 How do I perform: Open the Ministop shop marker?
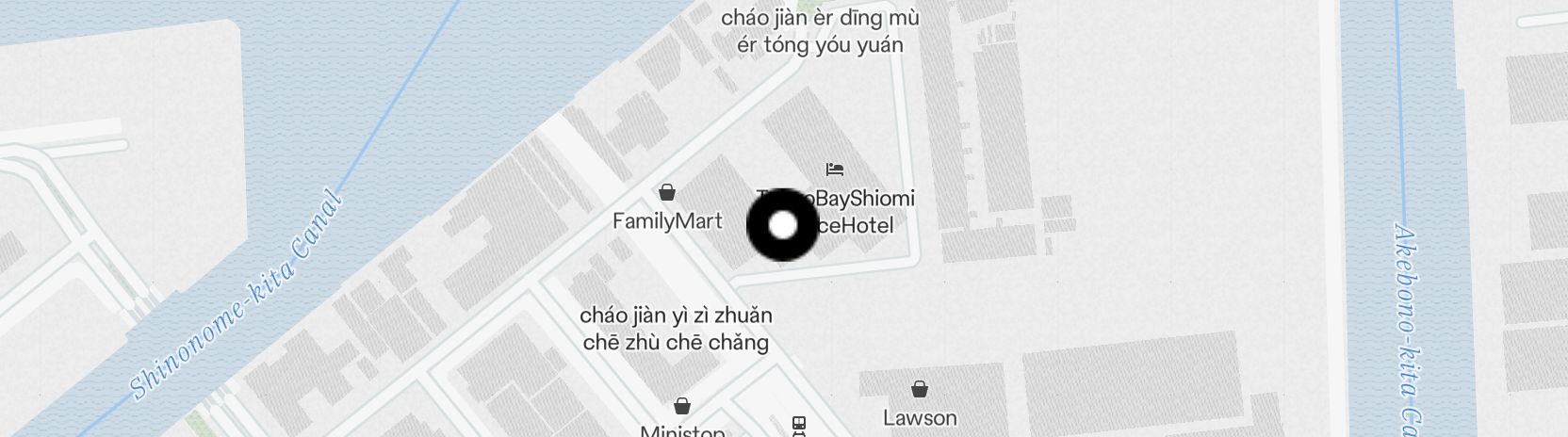pyautogui.click(x=682, y=407)
